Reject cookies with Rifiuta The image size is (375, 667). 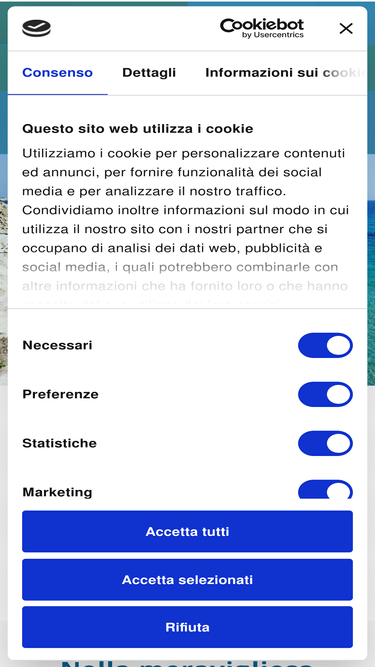pyautogui.click(x=188, y=627)
